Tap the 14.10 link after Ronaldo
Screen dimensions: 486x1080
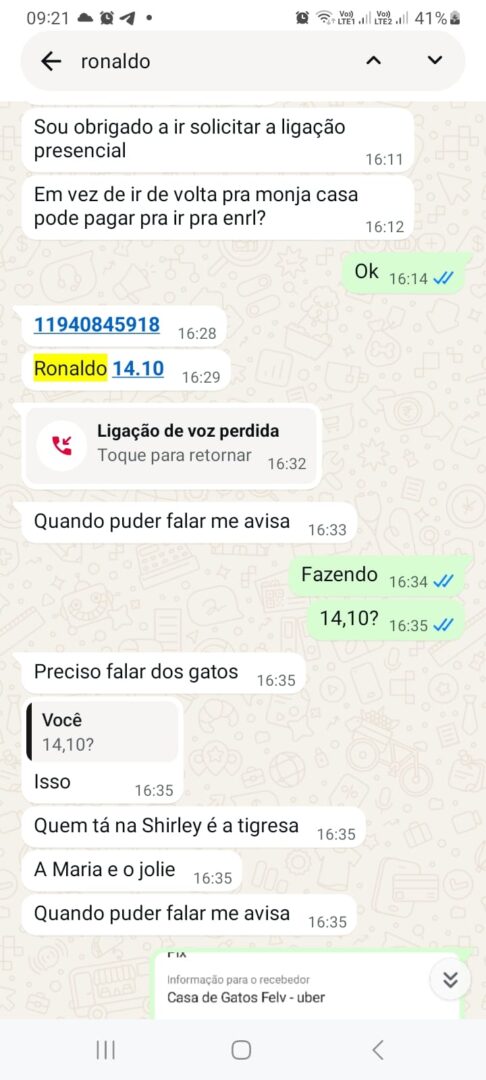tap(138, 368)
